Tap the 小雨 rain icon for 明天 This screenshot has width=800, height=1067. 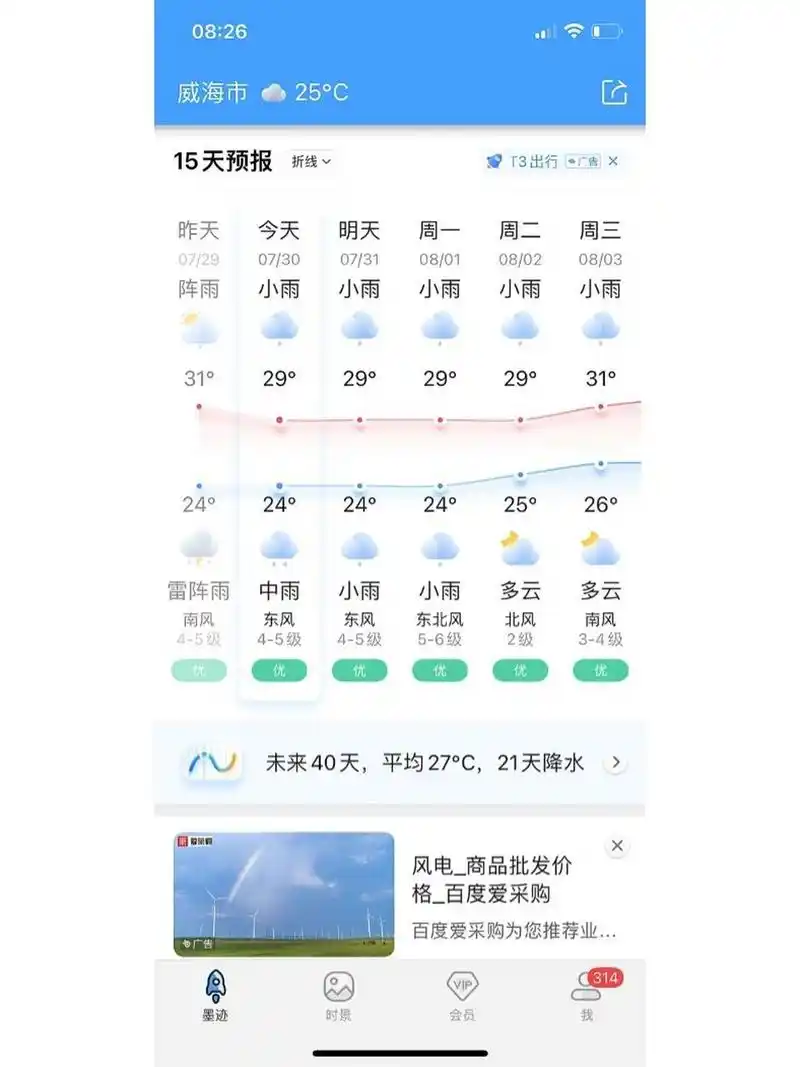point(359,328)
